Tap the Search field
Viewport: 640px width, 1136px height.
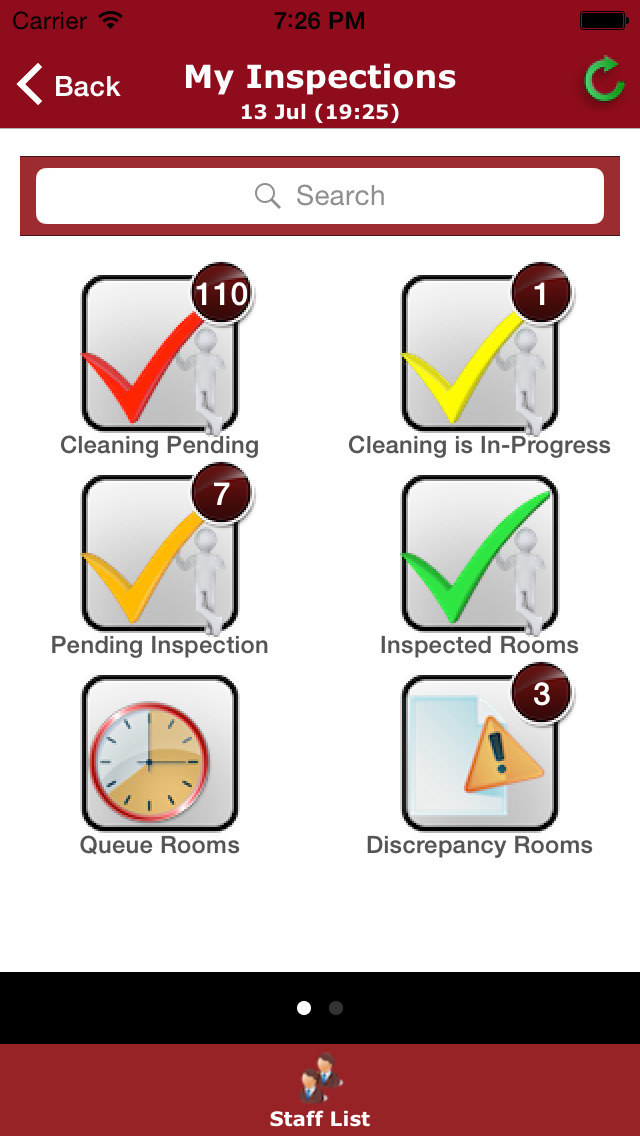pos(320,196)
